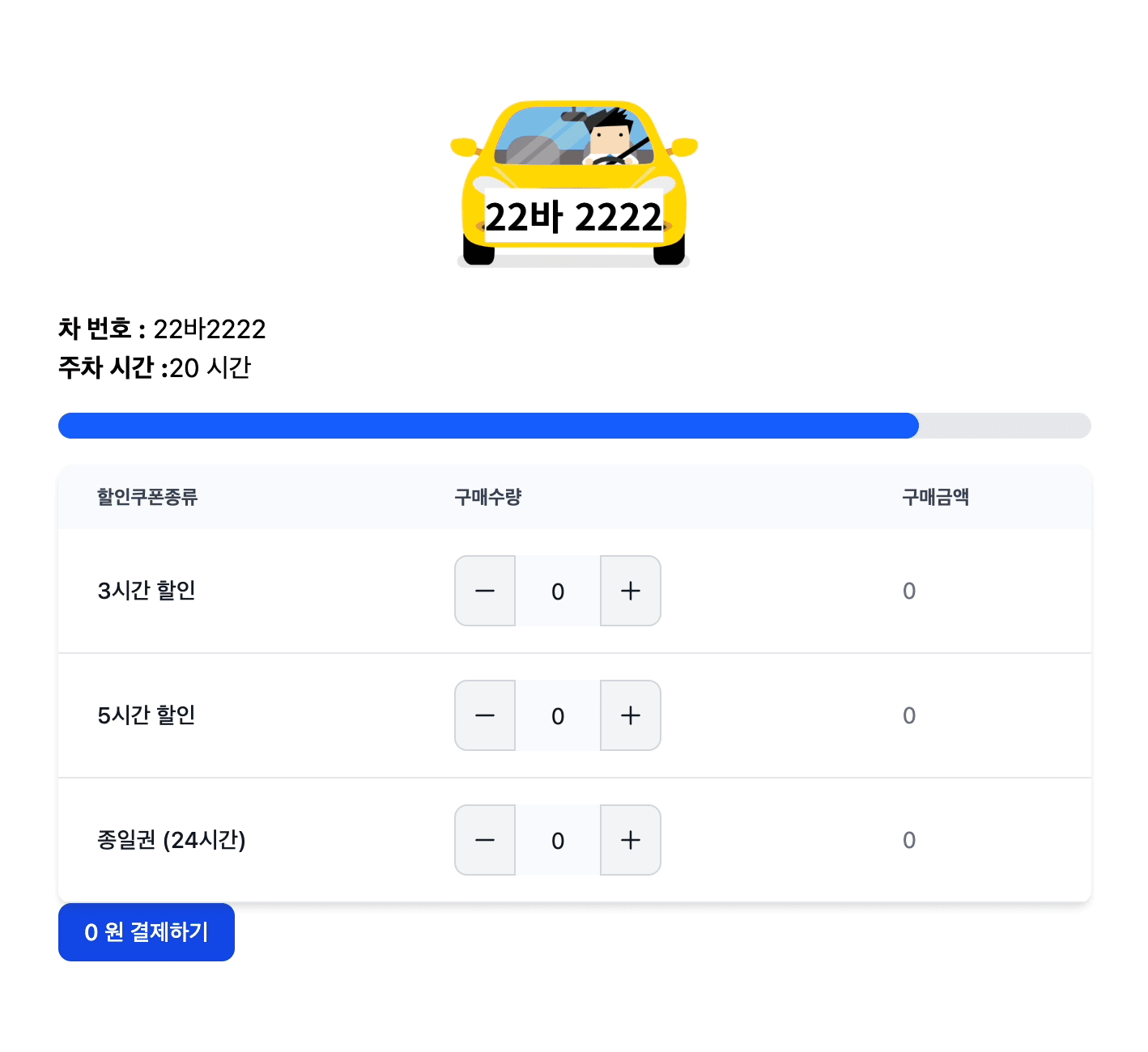Decrease quantity of 종일권 (24시간)
The width and height of the screenshot is (1148, 1052).
(485, 840)
